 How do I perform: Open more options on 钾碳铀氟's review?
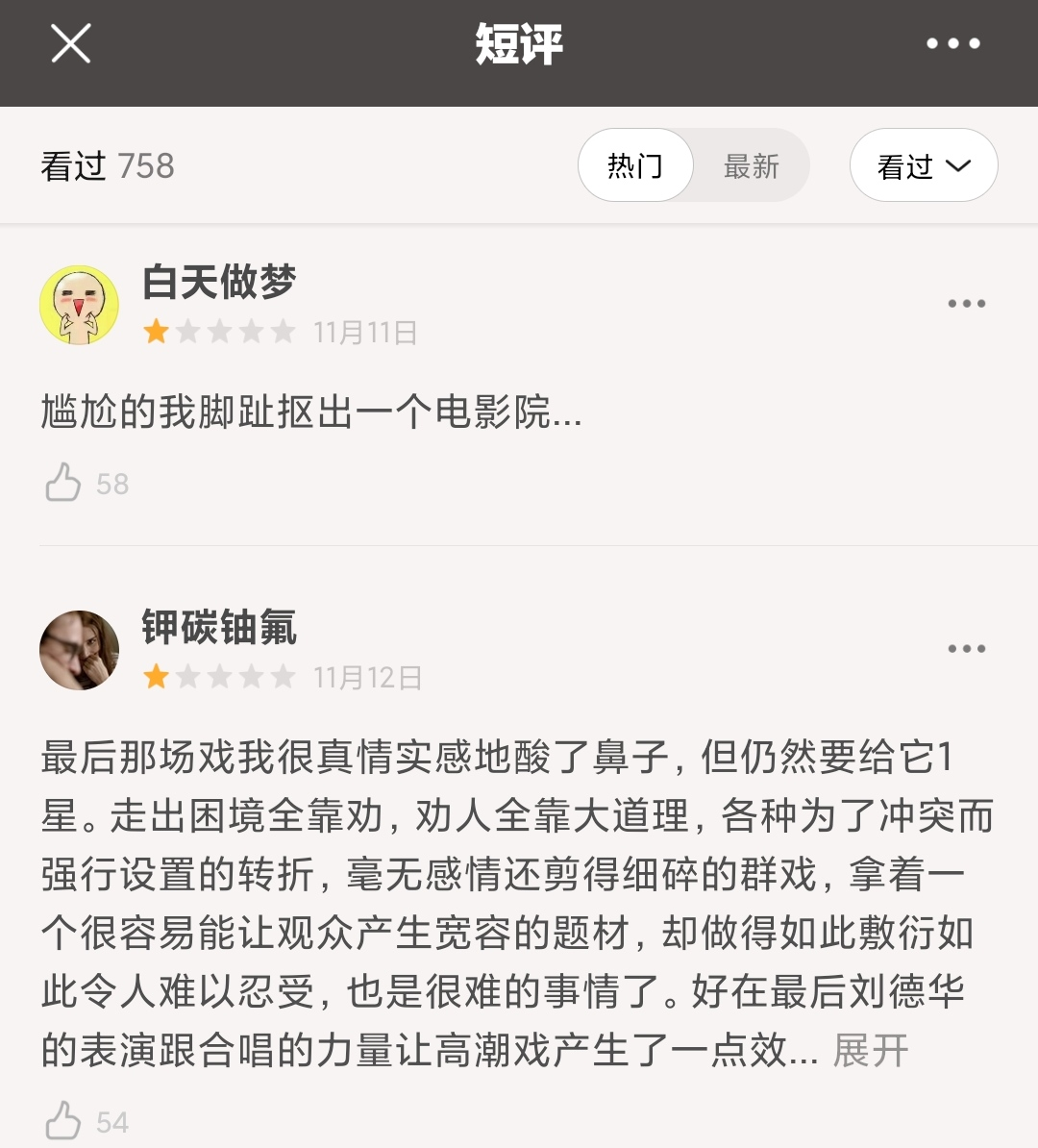[966, 649]
